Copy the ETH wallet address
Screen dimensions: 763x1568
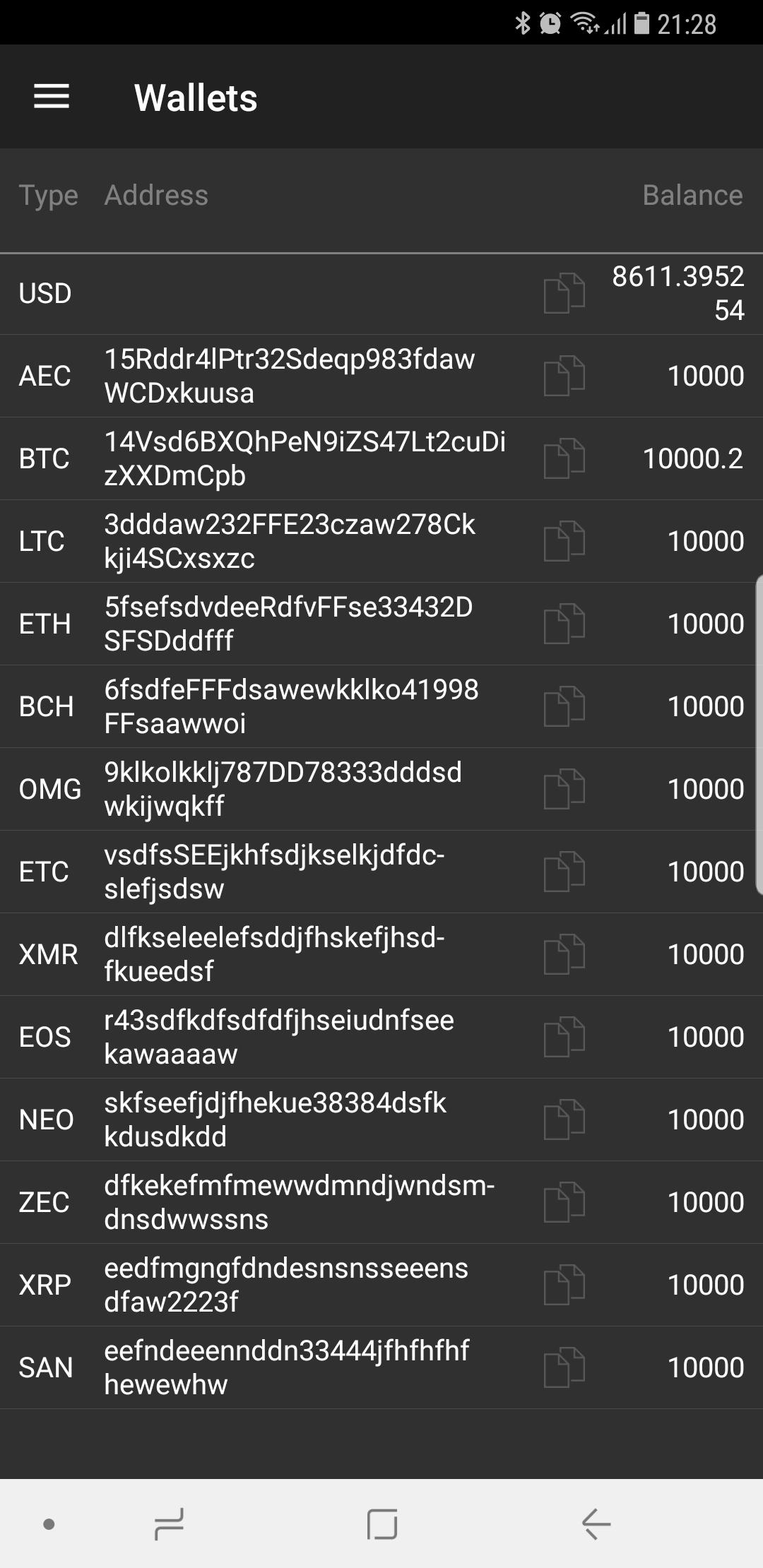click(564, 623)
